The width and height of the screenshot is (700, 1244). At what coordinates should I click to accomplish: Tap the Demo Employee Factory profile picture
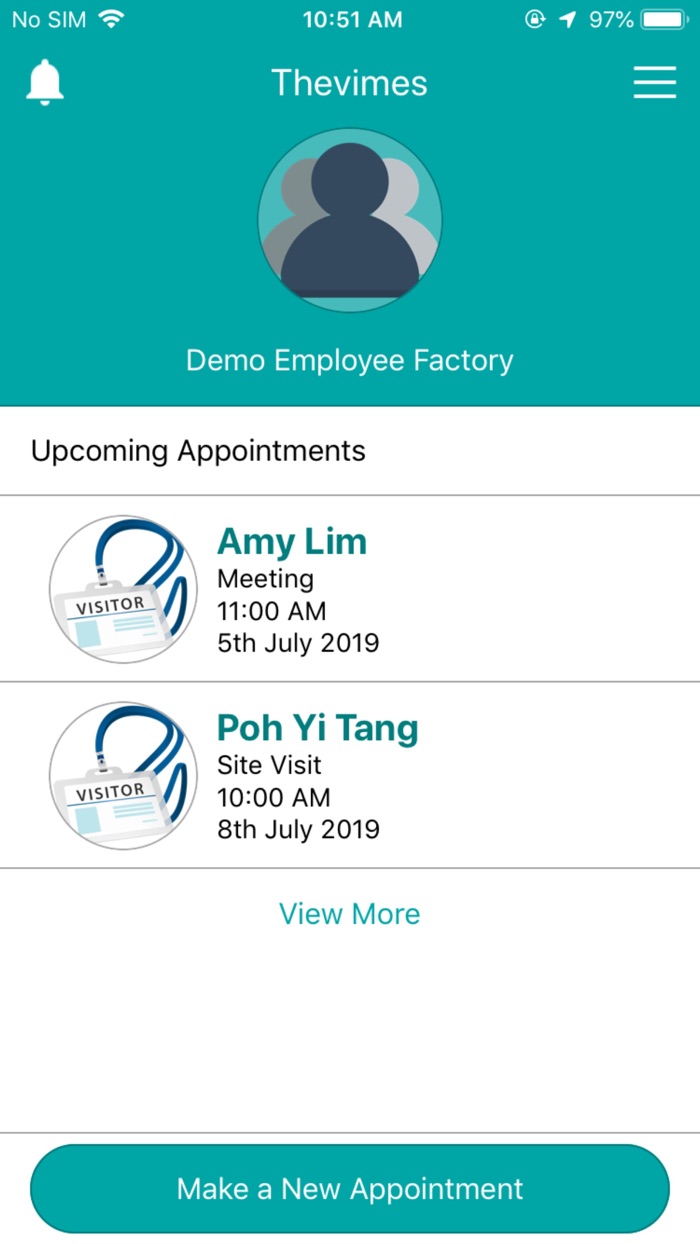pyautogui.click(x=350, y=220)
